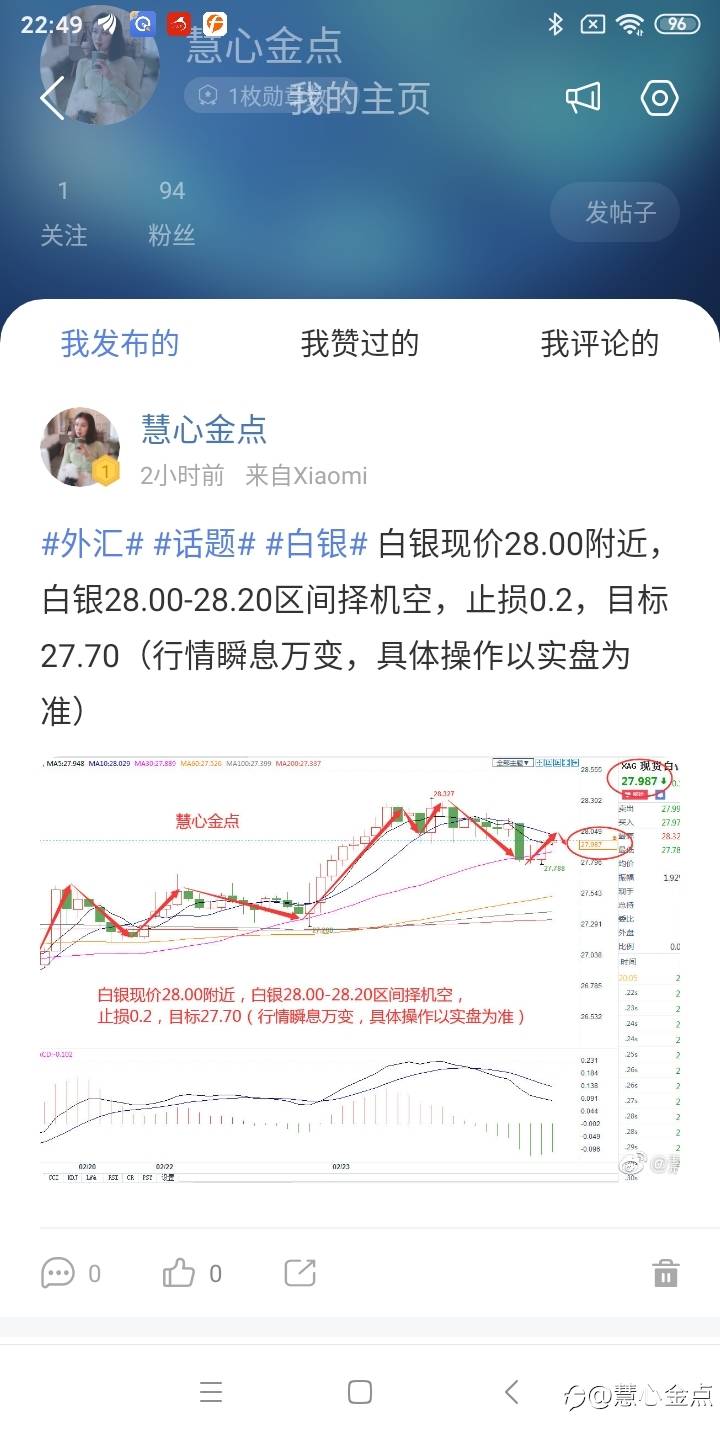Tap the system home button

[360, 1392]
